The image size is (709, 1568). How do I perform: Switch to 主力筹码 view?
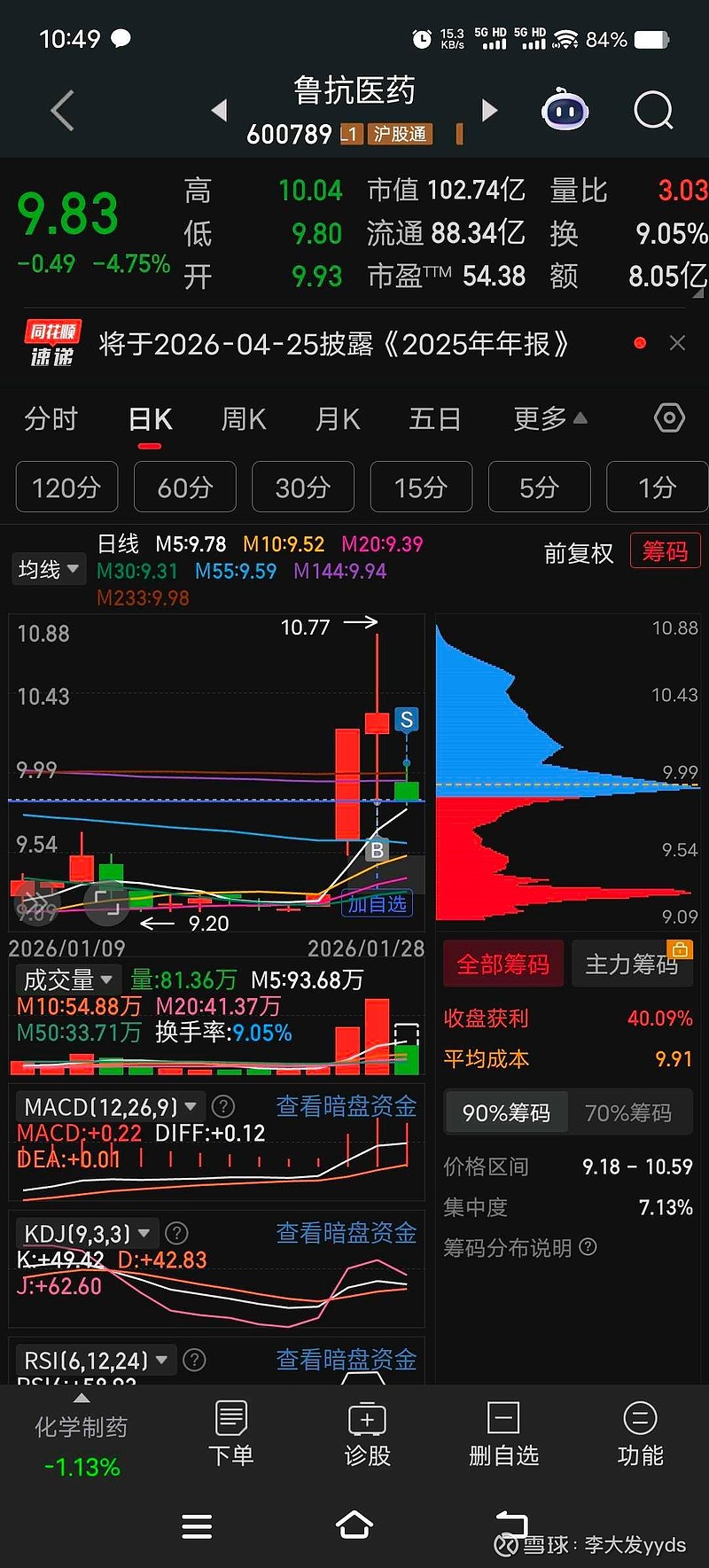[x=632, y=963]
